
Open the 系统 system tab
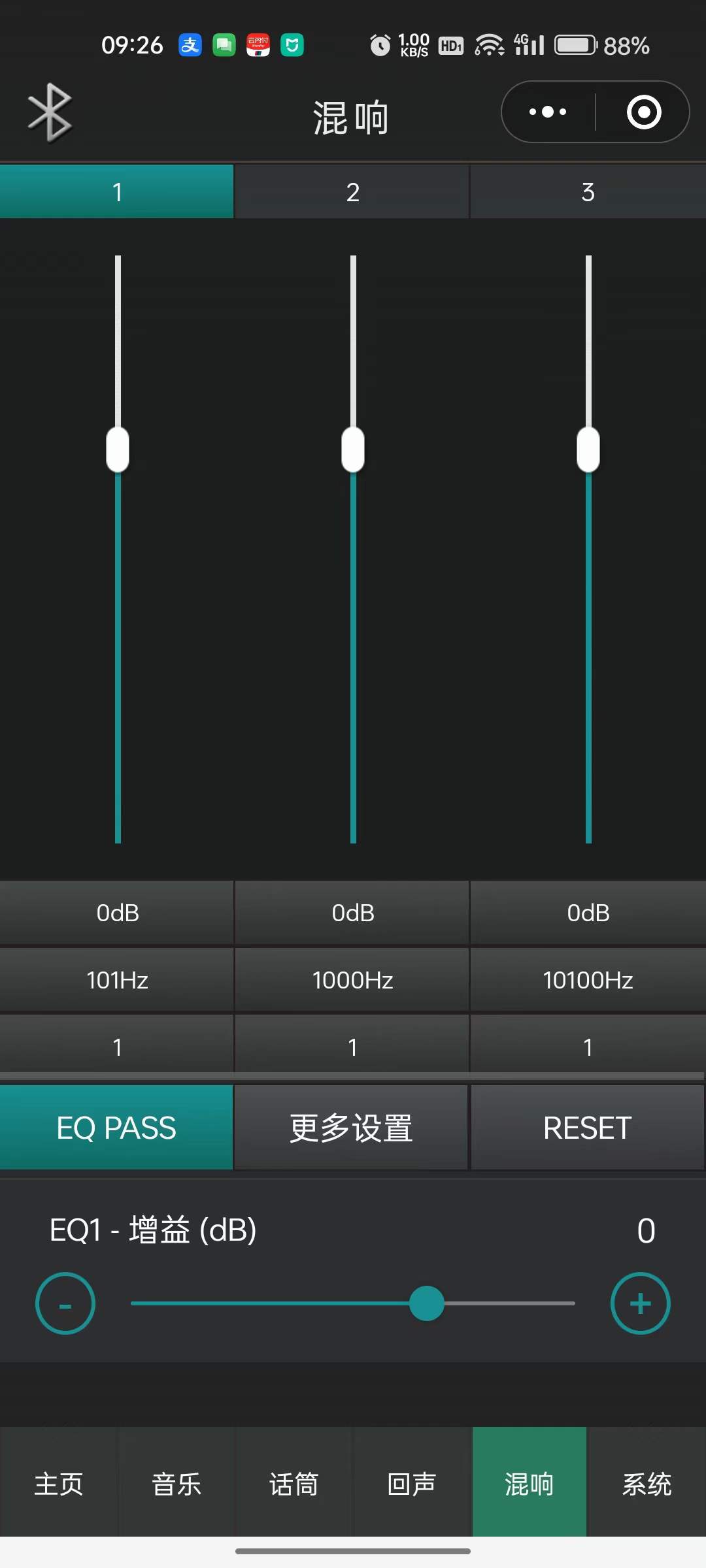(x=647, y=1484)
